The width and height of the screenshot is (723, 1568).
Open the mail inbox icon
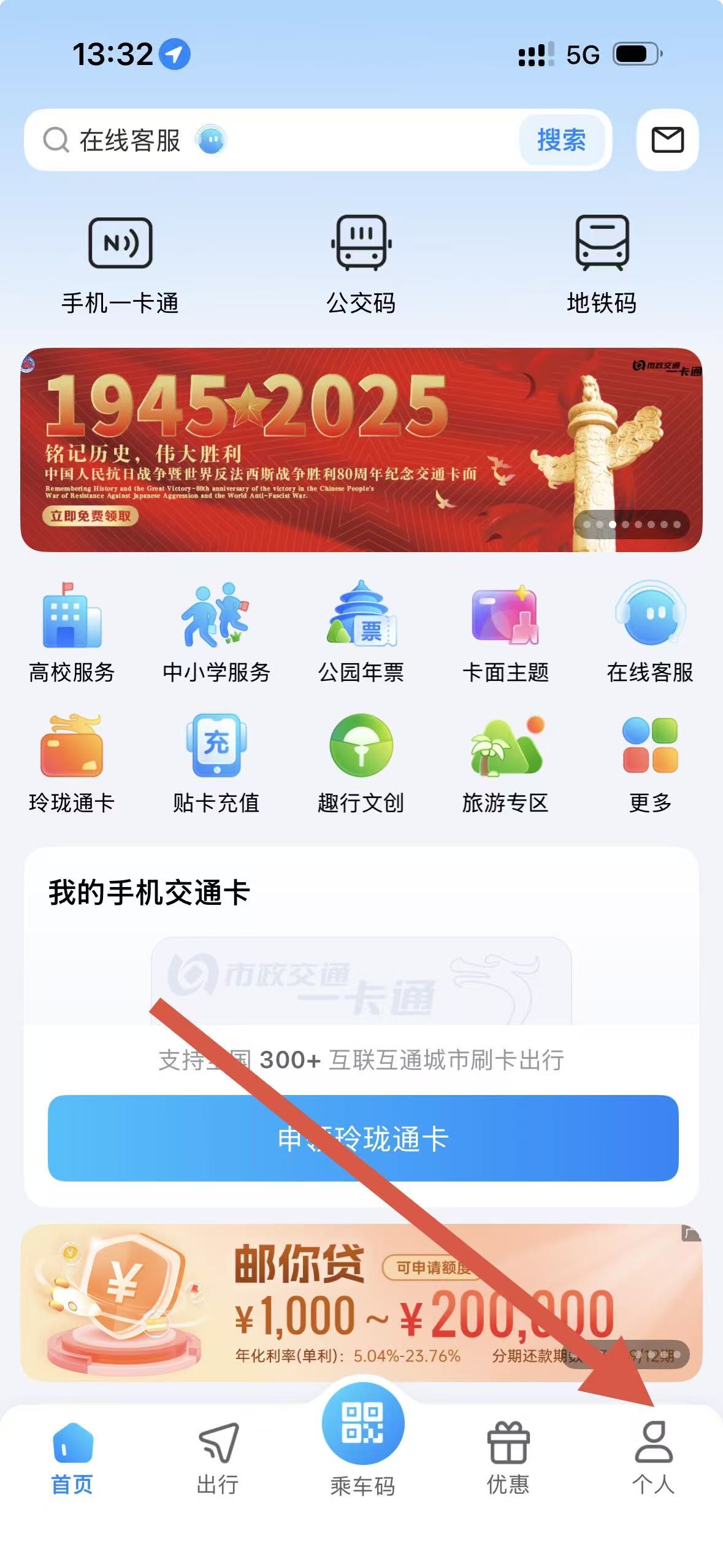click(x=667, y=140)
